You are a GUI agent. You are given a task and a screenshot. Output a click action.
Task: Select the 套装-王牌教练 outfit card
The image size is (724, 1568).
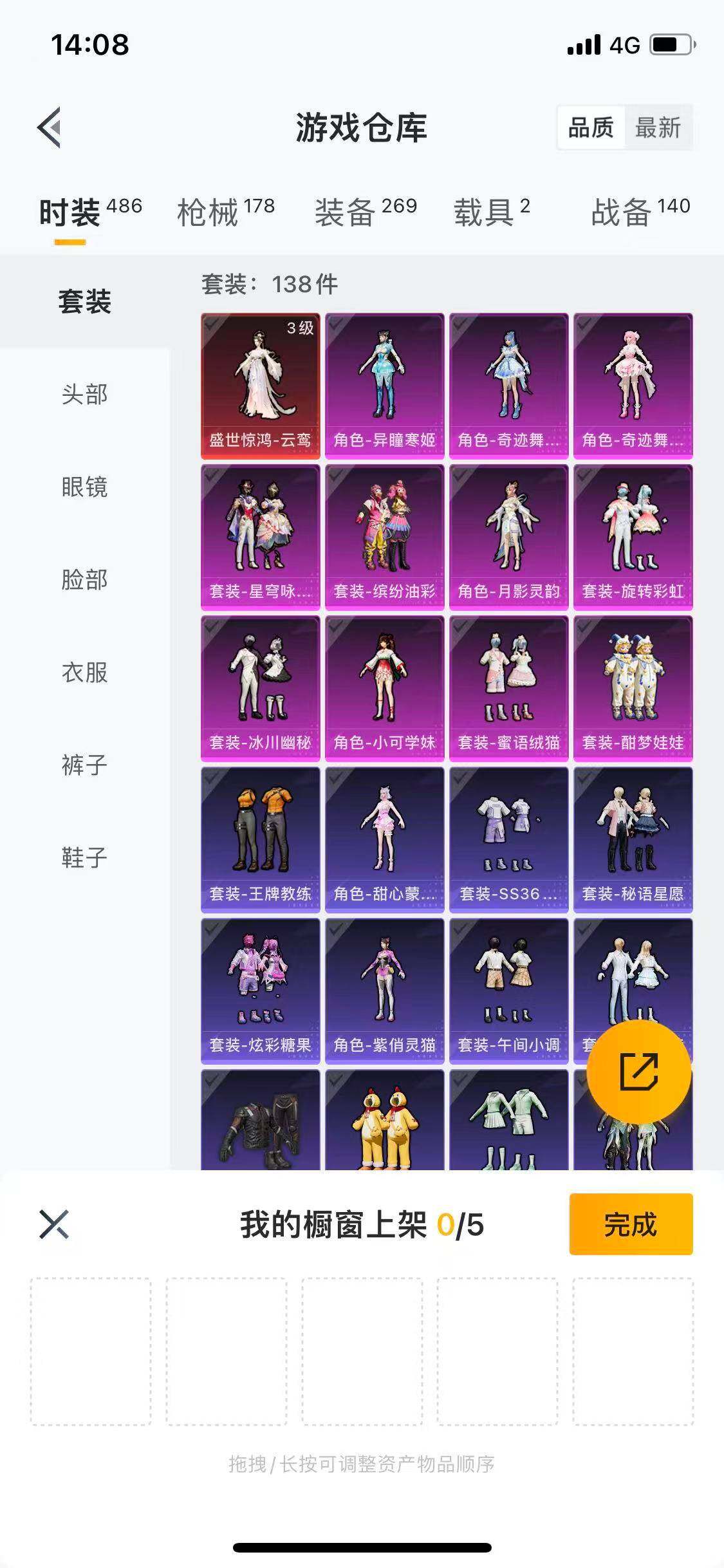260,837
